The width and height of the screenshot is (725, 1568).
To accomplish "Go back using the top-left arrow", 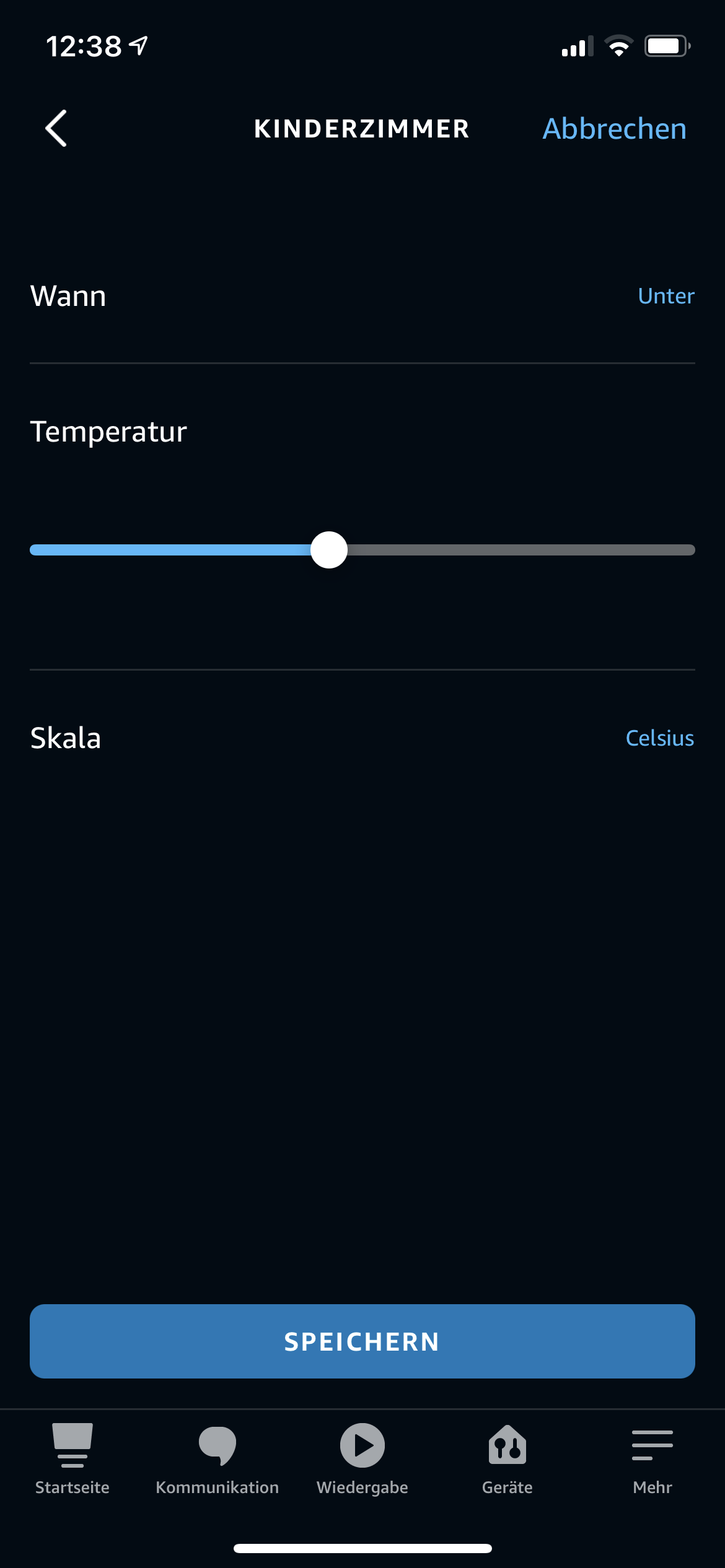I will click(x=56, y=129).
